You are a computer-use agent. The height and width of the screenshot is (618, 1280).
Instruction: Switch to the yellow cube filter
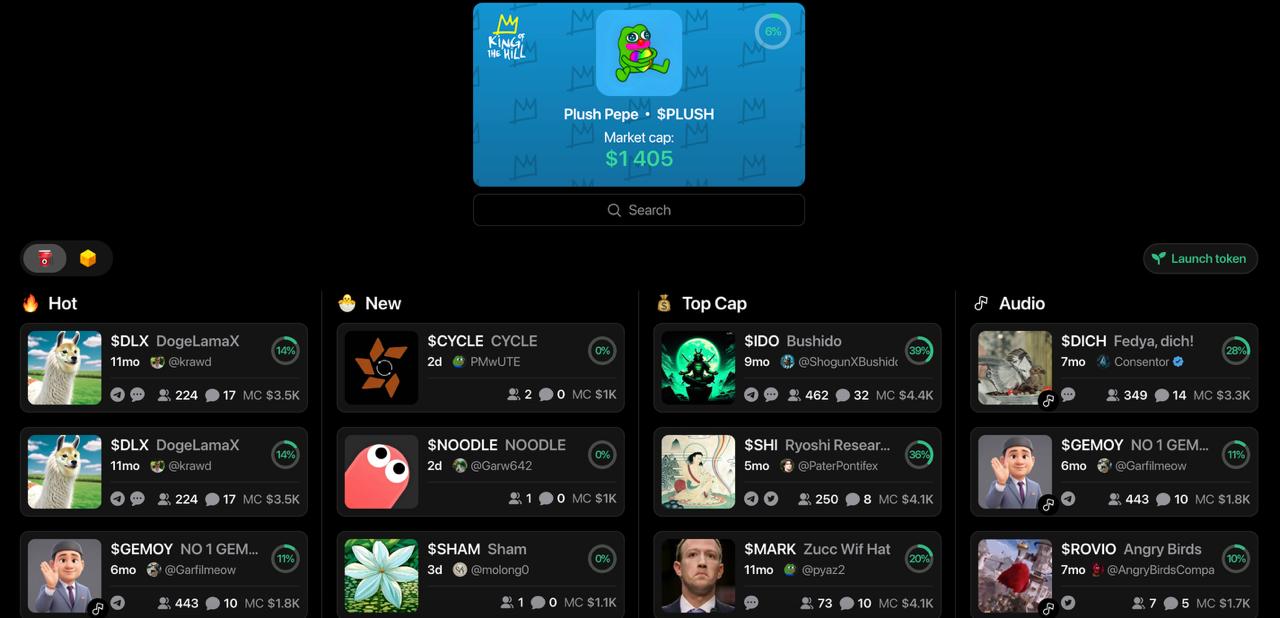[x=88, y=258]
